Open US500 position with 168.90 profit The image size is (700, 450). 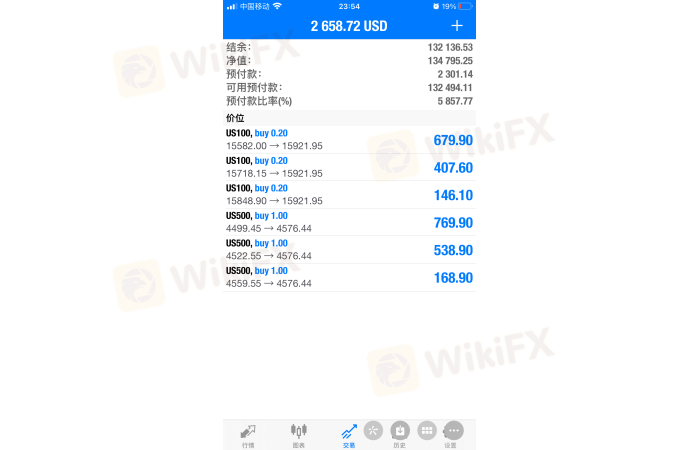(350, 277)
